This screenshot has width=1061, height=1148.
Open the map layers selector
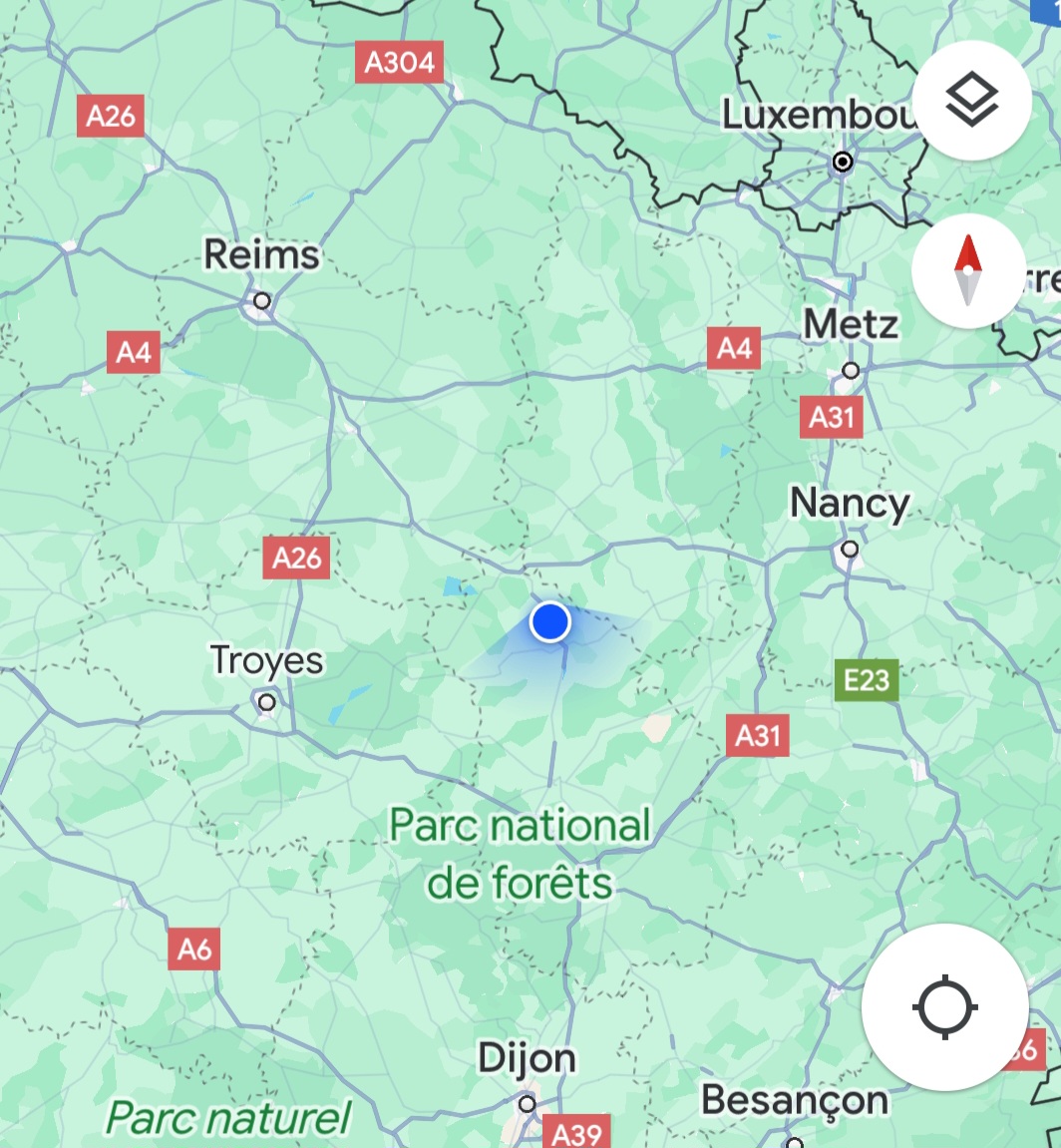coord(971,101)
